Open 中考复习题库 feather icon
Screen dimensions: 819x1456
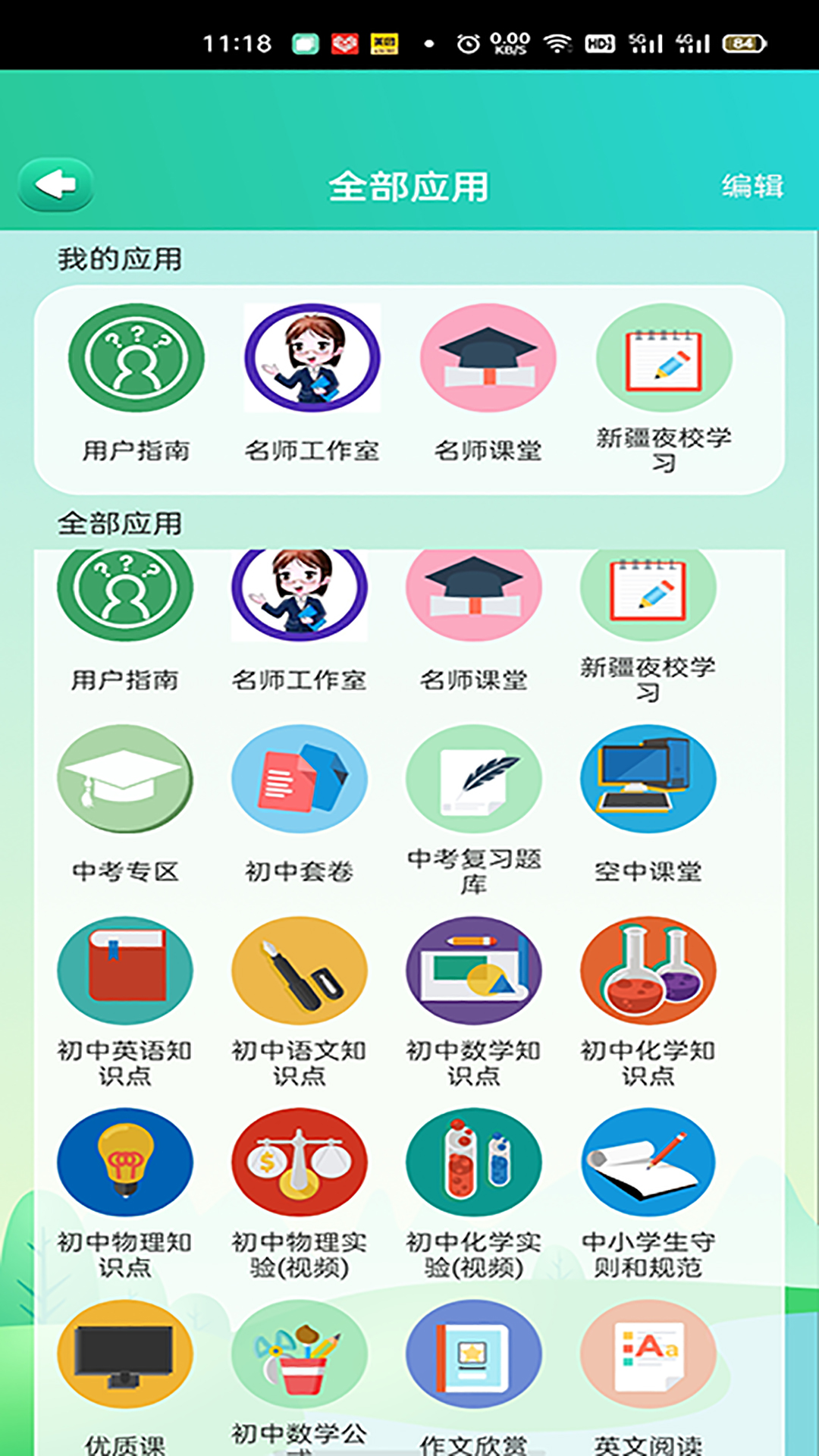(x=474, y=780)
